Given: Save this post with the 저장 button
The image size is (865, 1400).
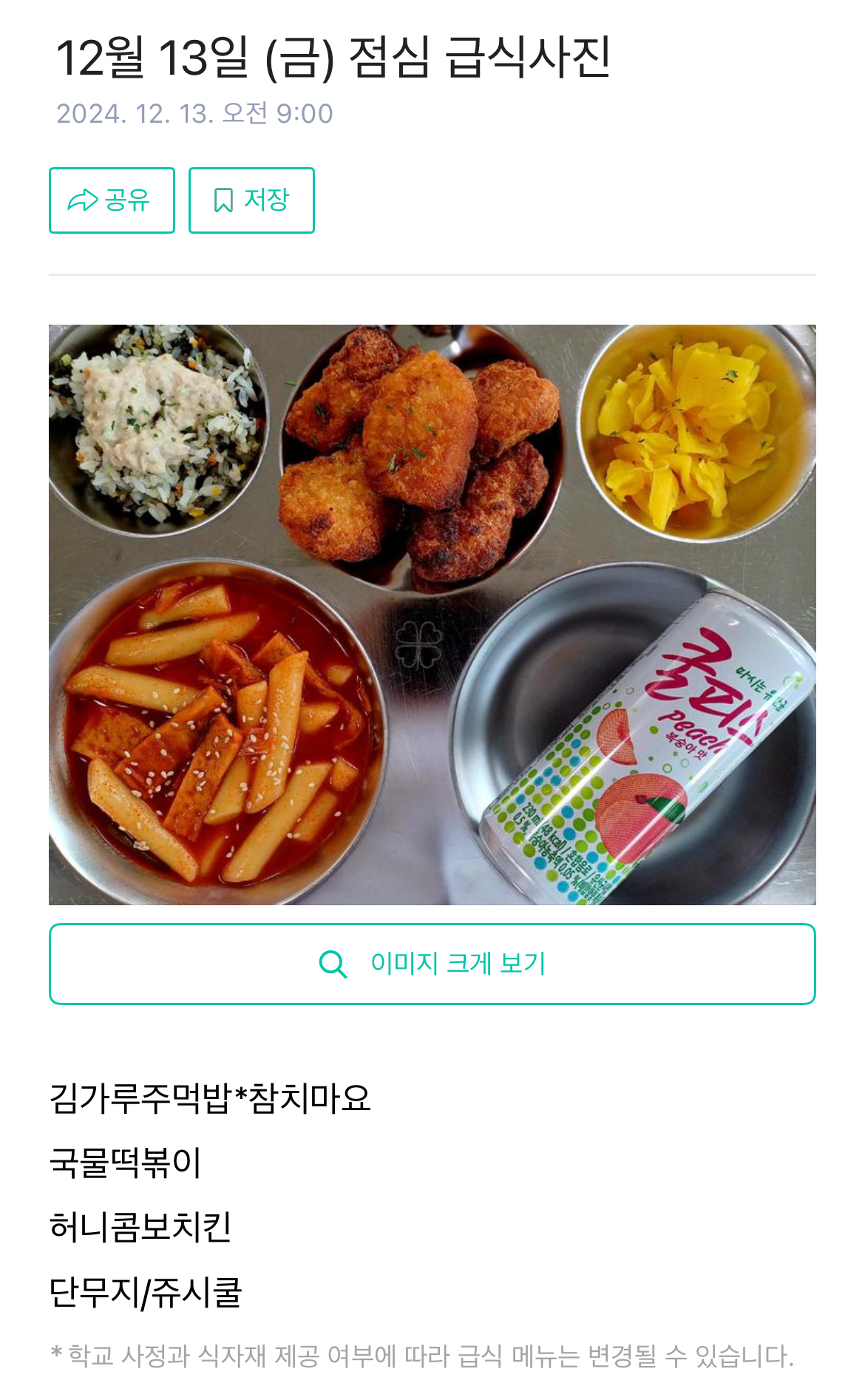Looking at the screenshot, I should [251, 200].
